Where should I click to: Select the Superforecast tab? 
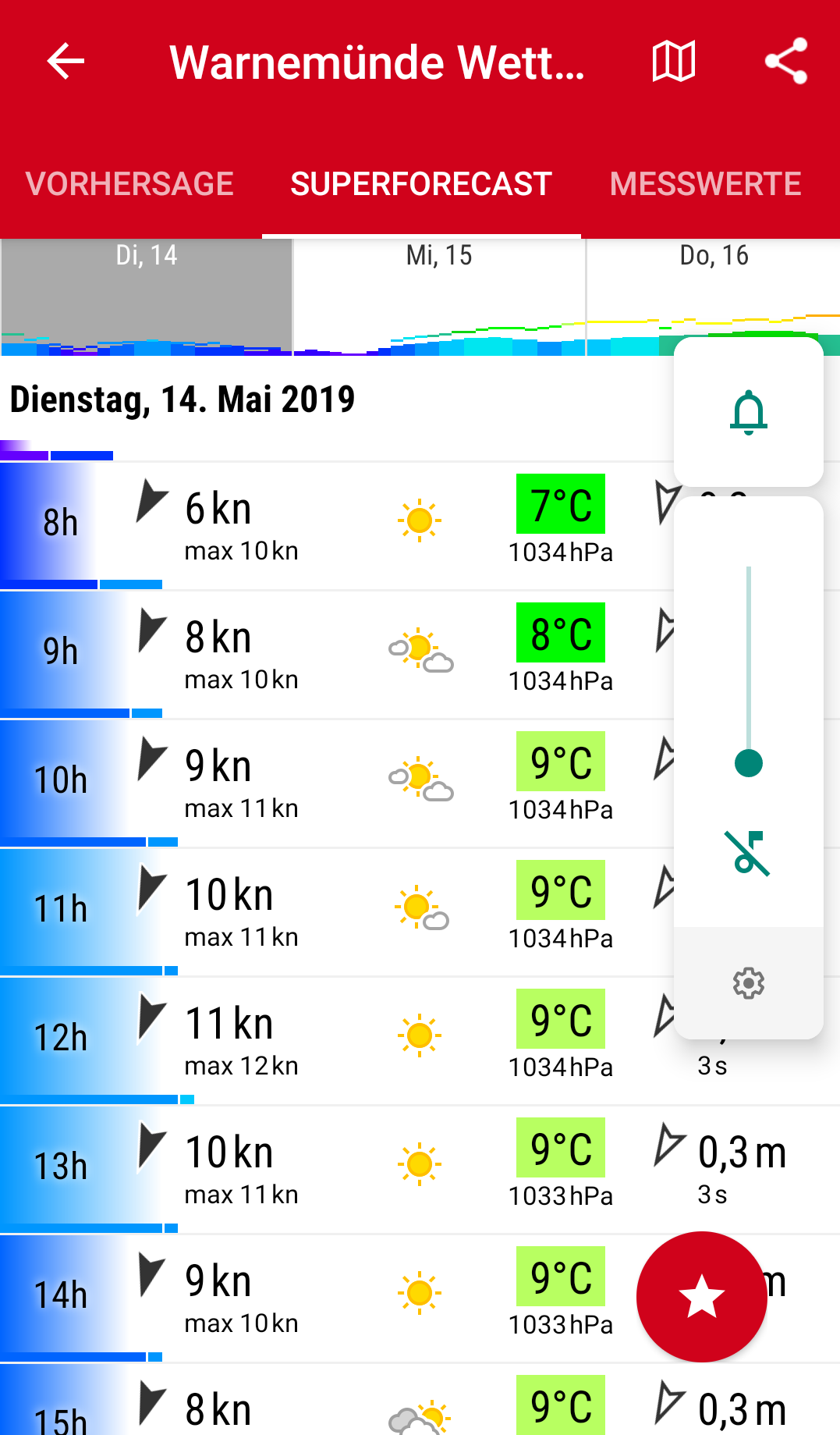click(421, 184)
